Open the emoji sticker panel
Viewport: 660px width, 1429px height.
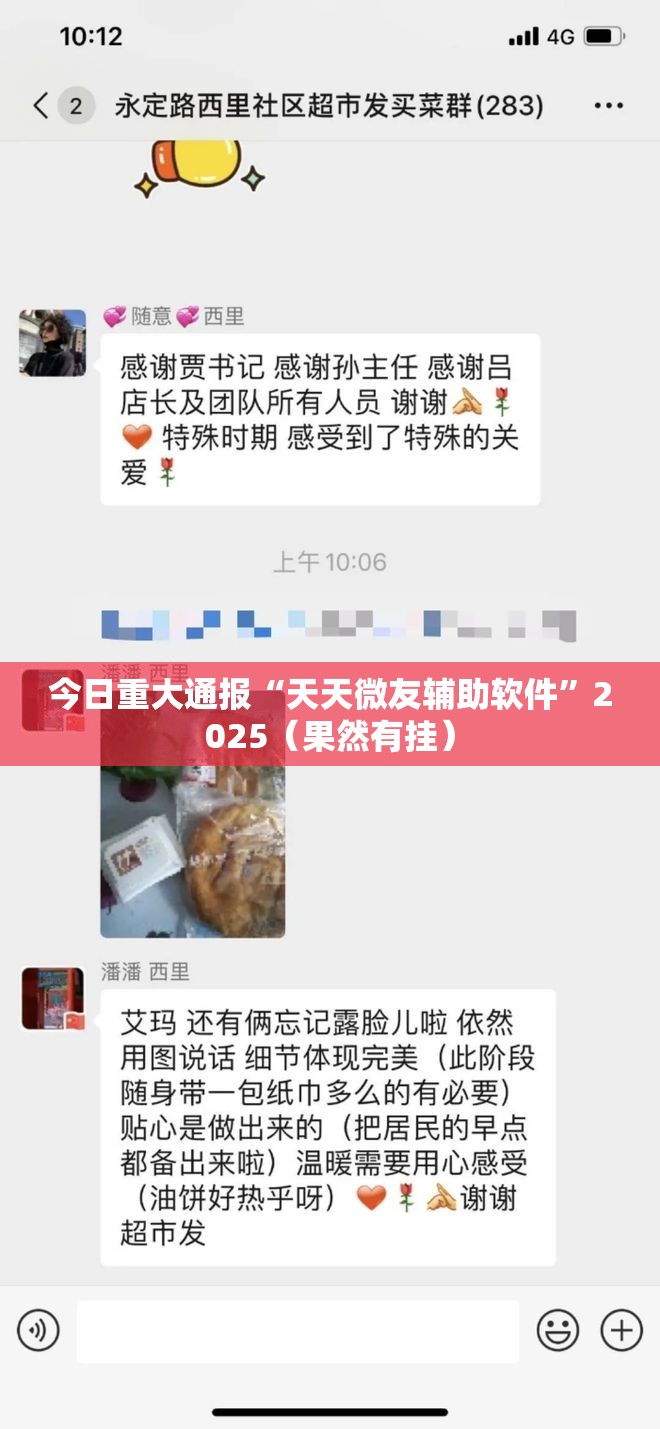click(558, 1330)
